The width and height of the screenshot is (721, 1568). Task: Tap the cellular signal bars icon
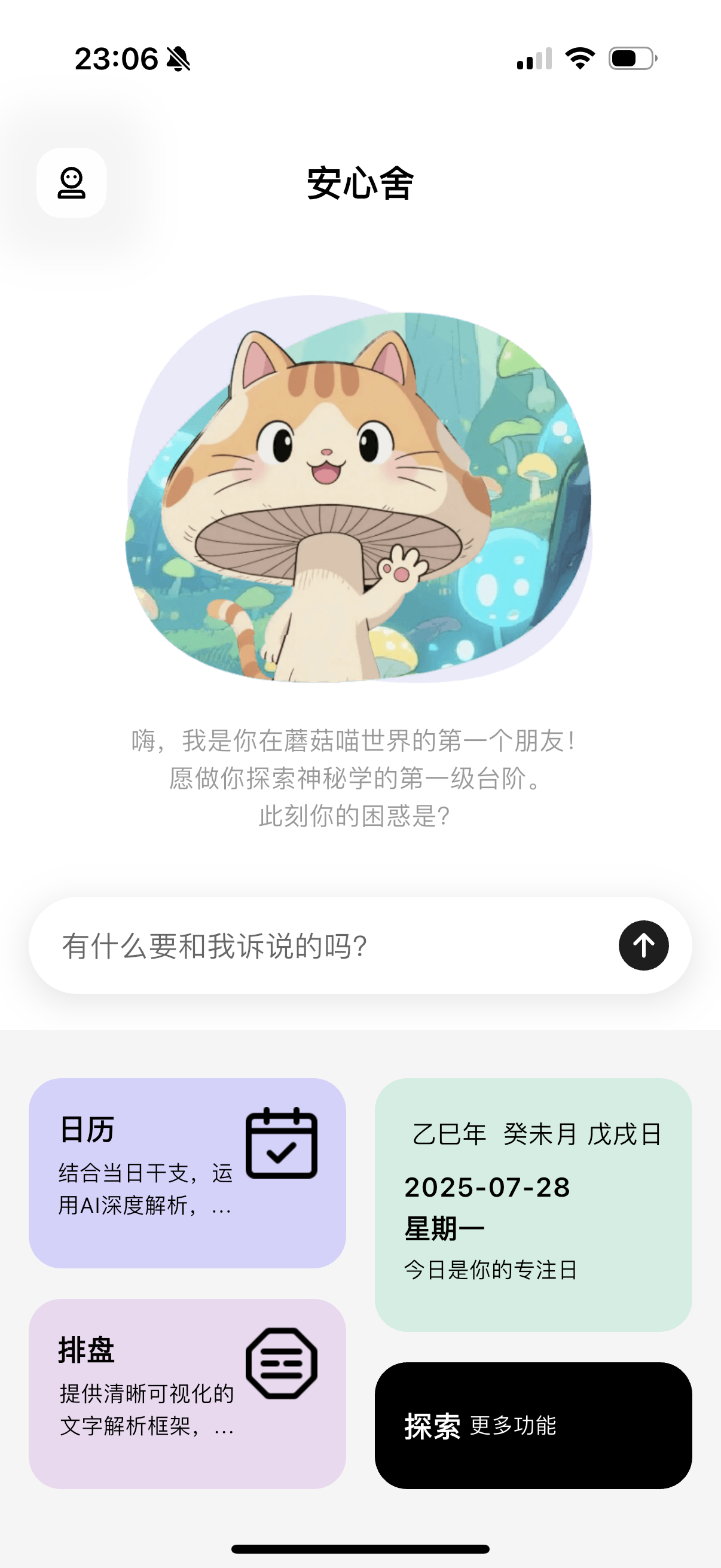[534, 59]
